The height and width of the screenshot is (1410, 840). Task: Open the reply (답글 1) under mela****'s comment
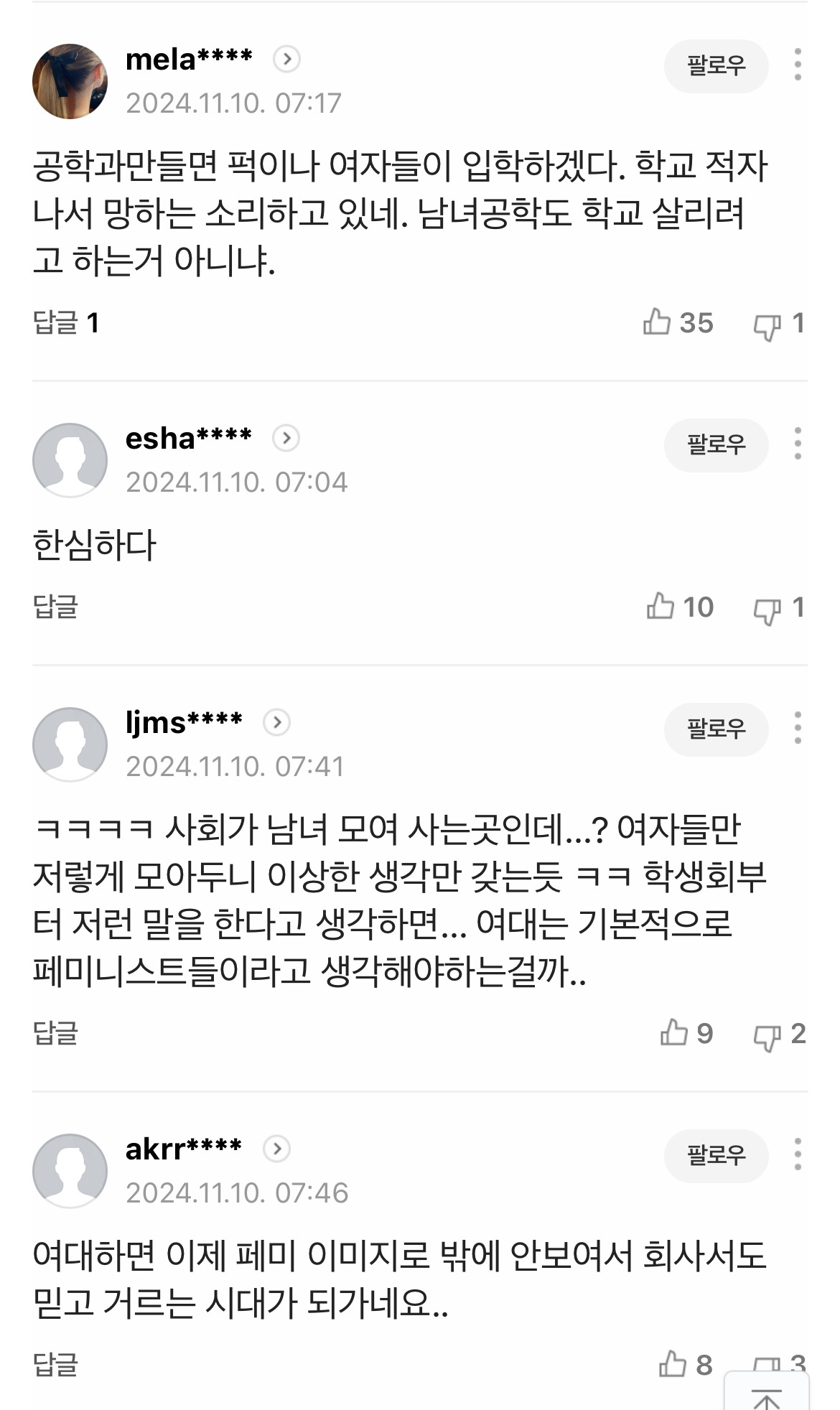coord(65,322)
